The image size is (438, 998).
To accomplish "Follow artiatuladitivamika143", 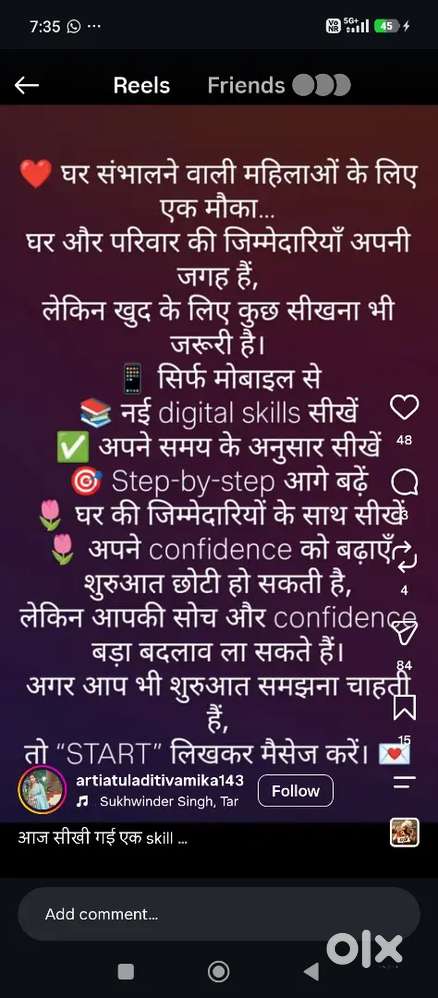I will pyautogui.click(x=295, y=791).
